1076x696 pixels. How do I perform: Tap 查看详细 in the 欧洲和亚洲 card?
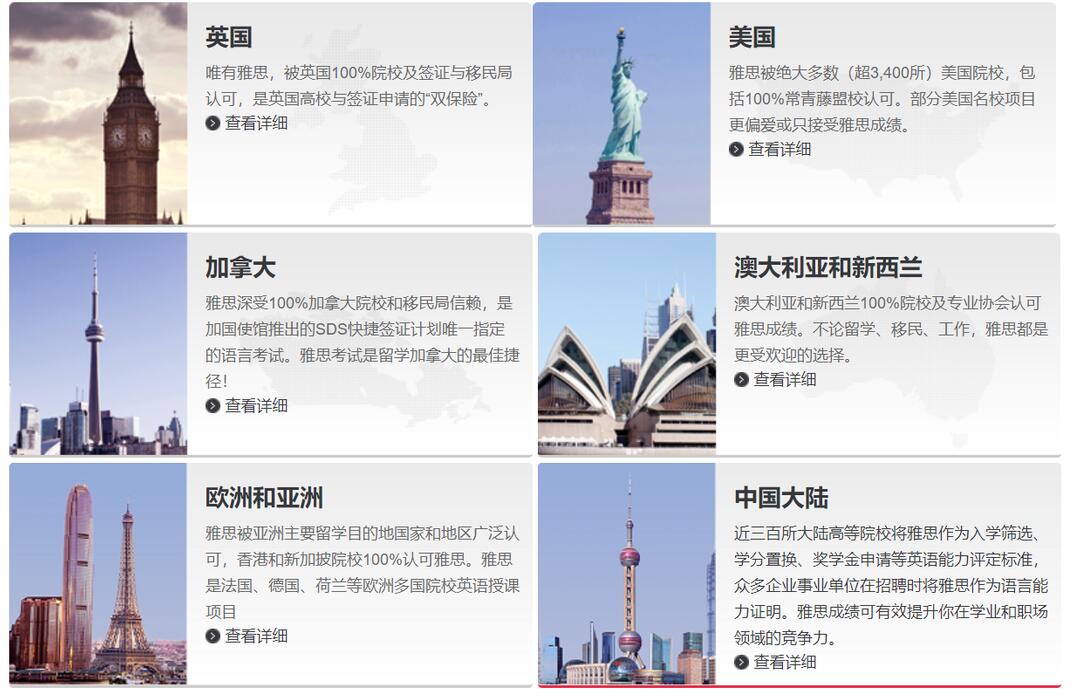tap(255, 636)
